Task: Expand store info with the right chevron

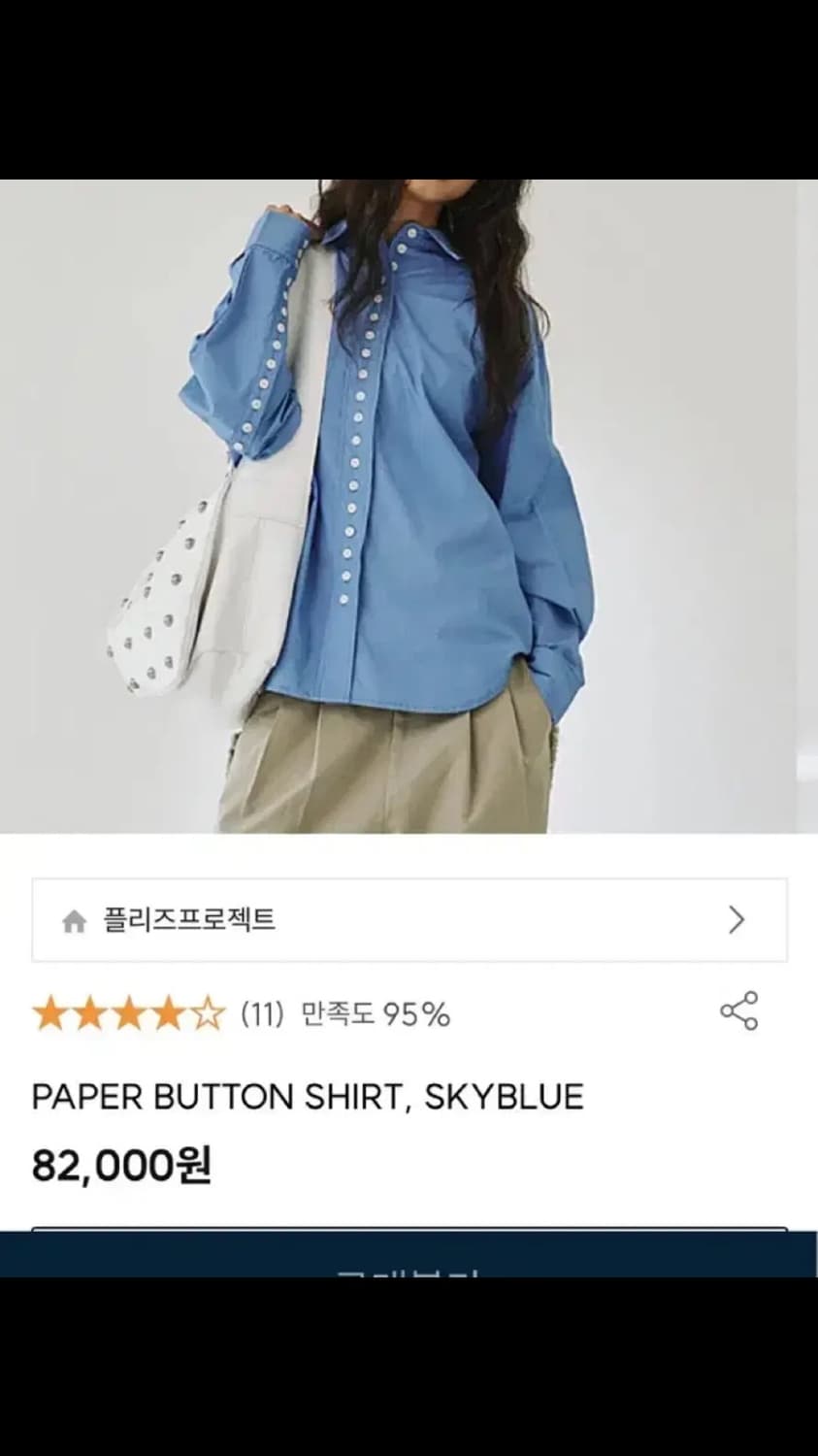Action: (737, 921)
